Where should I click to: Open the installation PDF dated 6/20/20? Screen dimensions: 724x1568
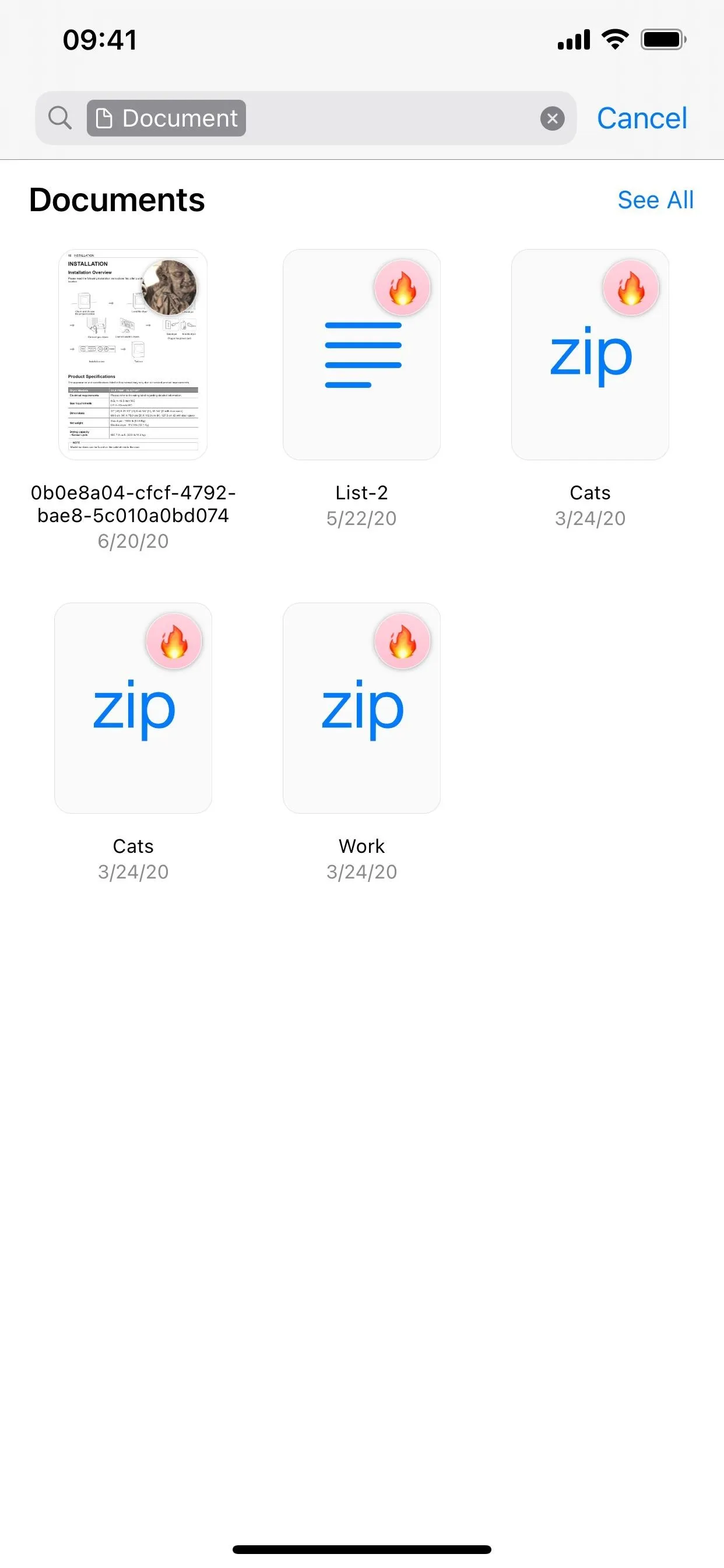pos(133,354)
